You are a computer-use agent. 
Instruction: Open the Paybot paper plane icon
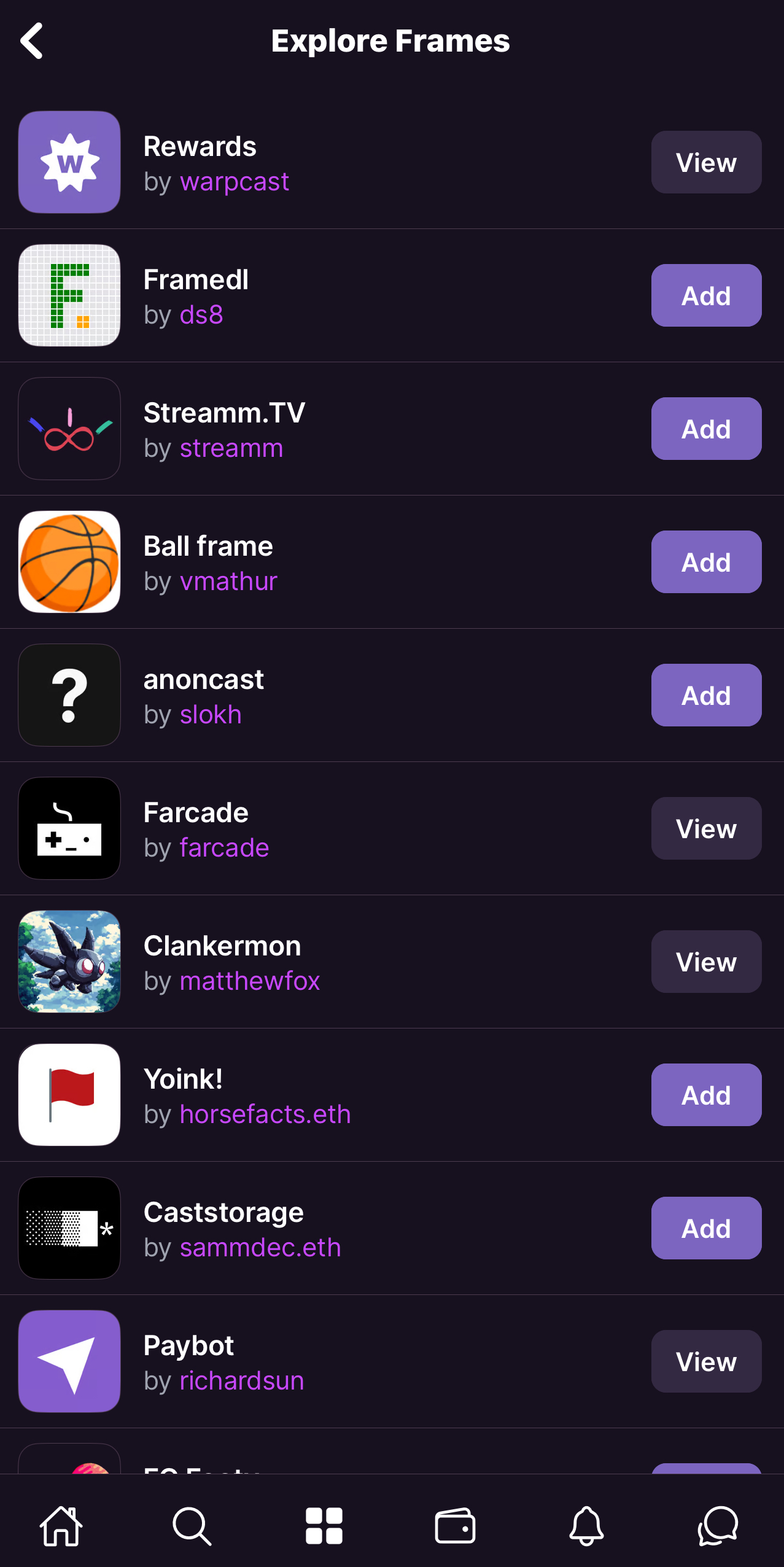pos(69,1361)
